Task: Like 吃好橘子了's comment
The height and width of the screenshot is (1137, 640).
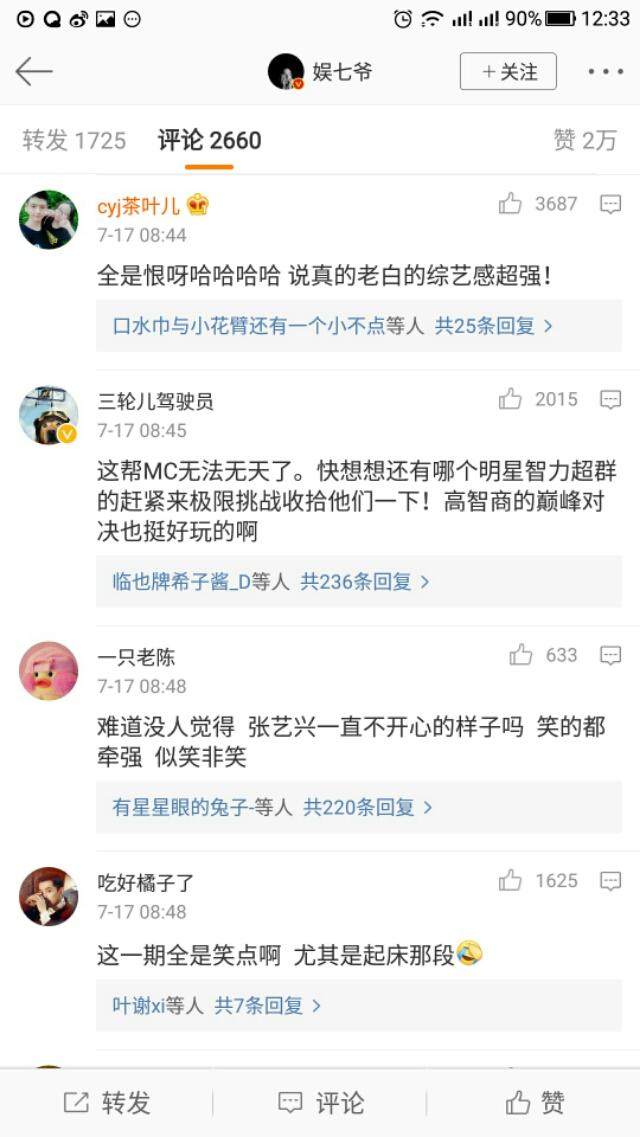Action: pyautogui.click(x=511, y=881)
